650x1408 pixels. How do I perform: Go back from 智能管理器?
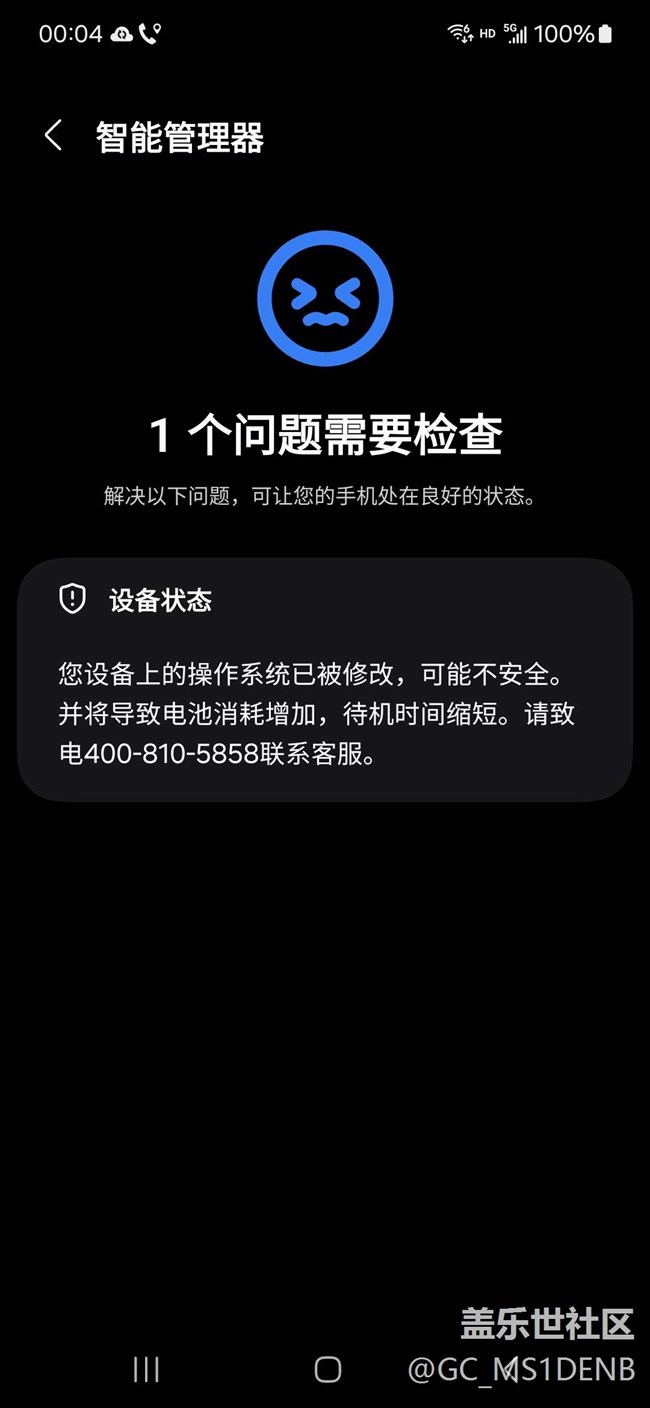pos(54,136)
